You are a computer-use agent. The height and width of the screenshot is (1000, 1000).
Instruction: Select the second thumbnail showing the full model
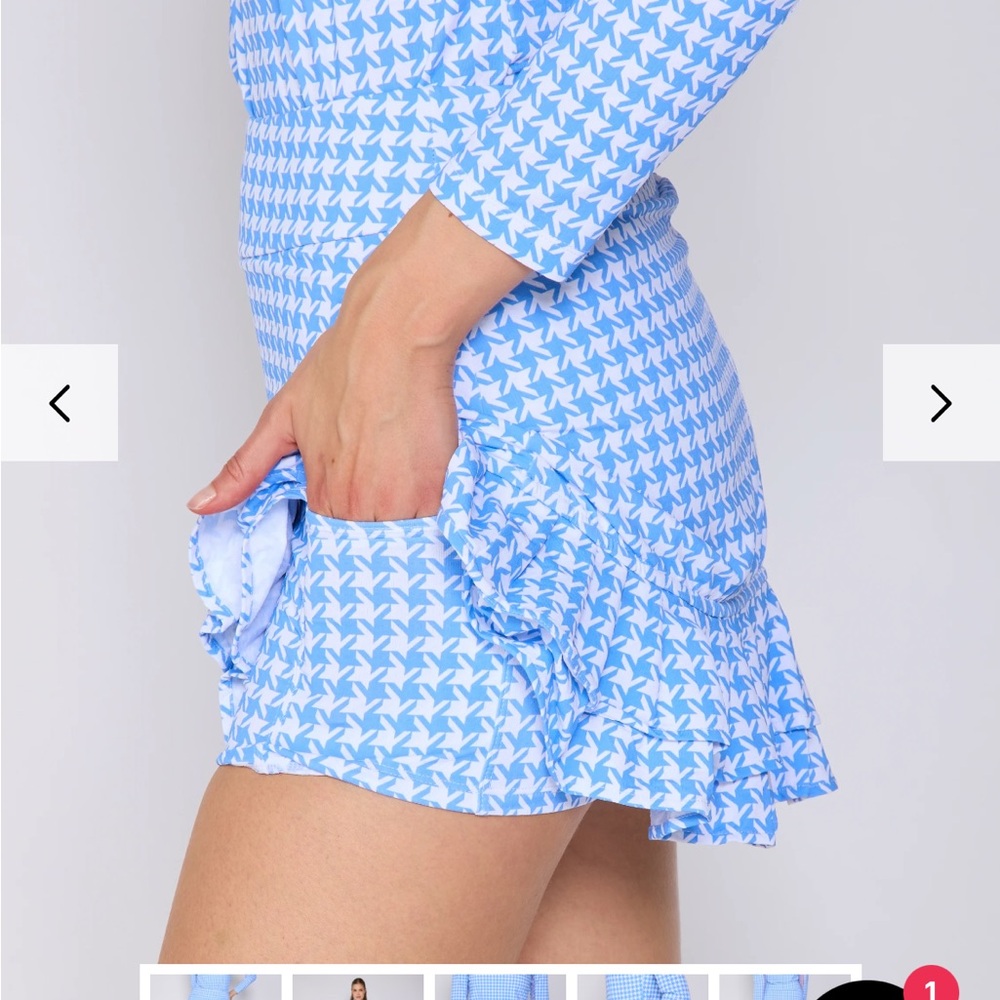point(357,988)
